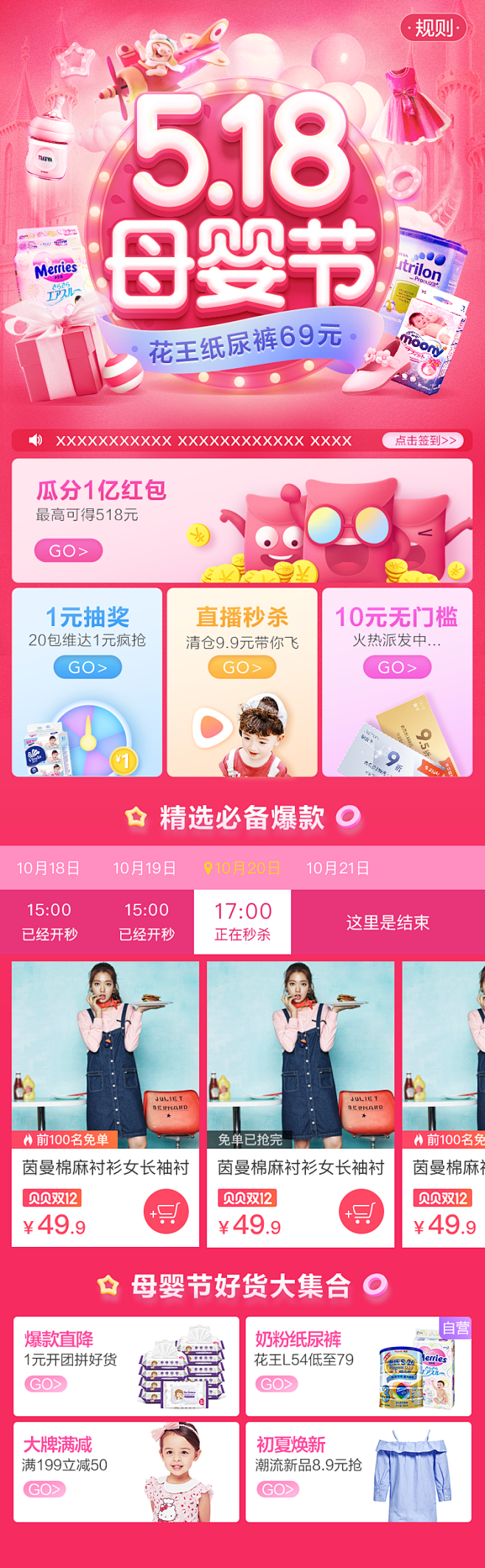Tap GO under 10元无门槛
This screenshot has height=1568, width=485.
point(397,667)
